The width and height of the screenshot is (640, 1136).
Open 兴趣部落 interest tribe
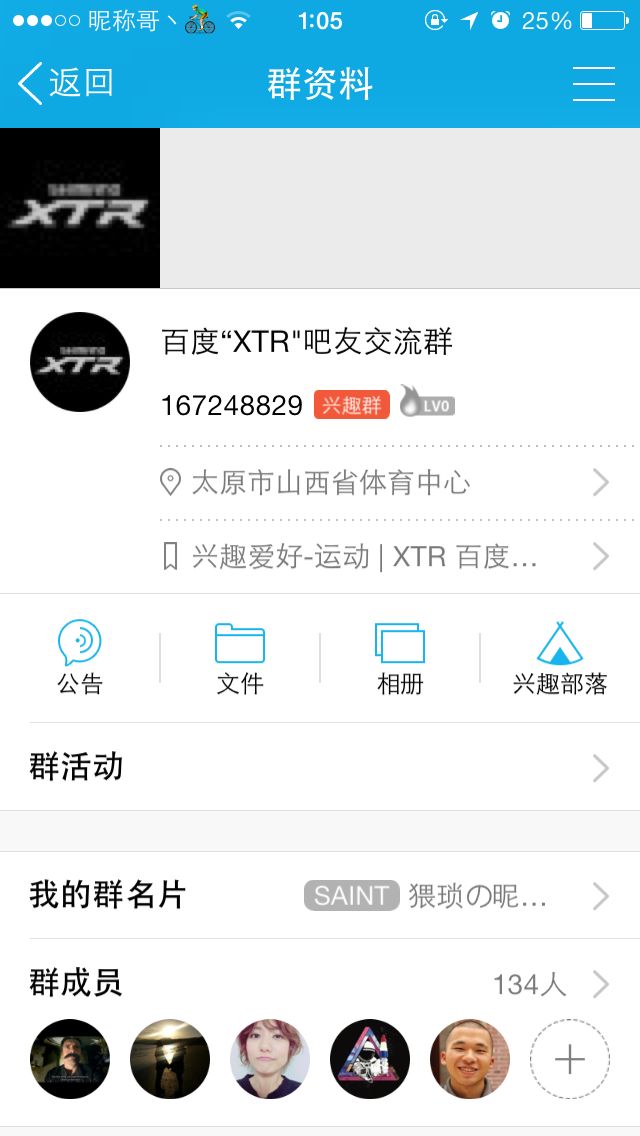pyautogui.click(x=560, y=657)
